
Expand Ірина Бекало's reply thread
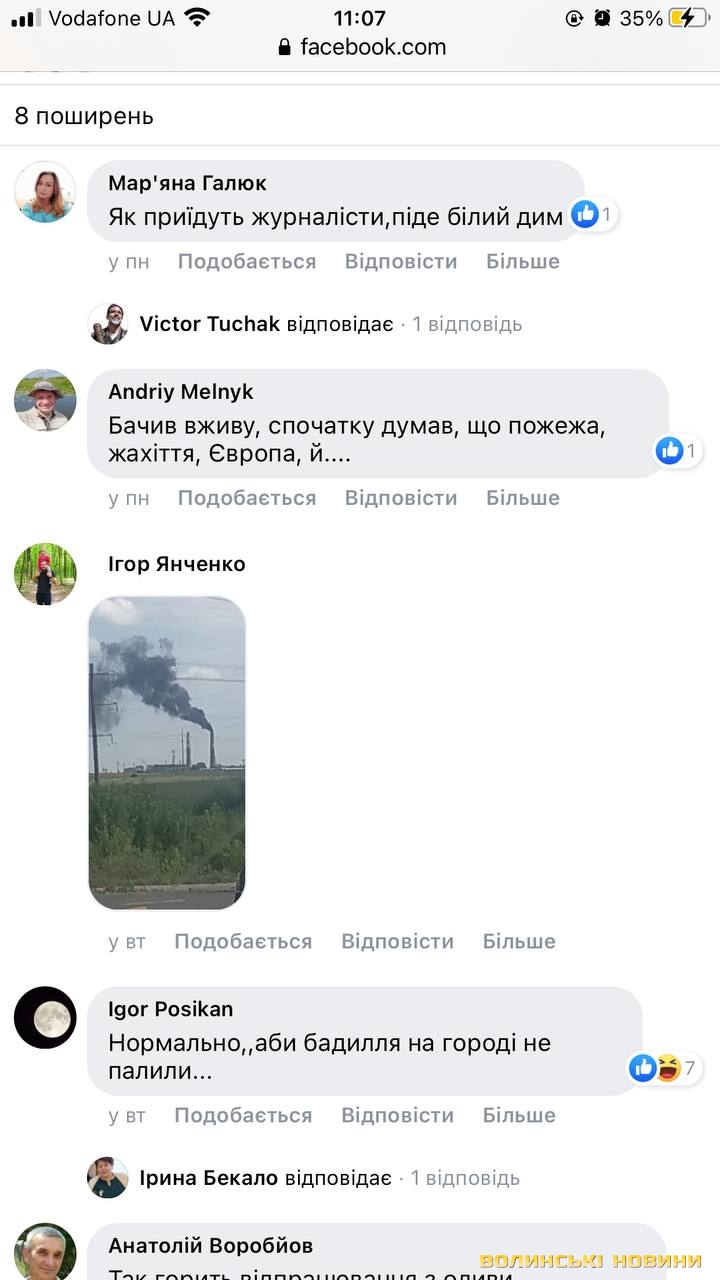328,1178
